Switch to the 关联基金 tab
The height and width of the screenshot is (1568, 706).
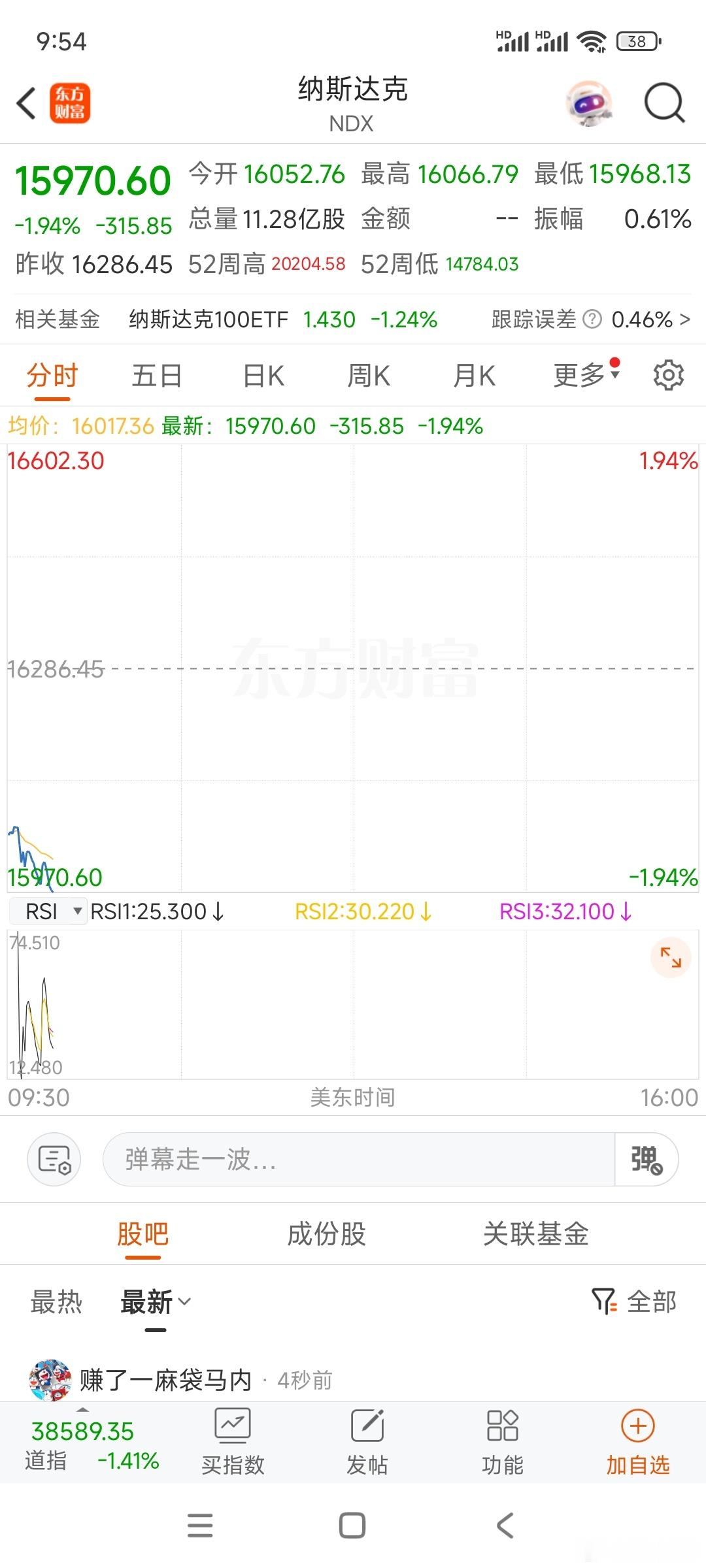pos(535,1234)
